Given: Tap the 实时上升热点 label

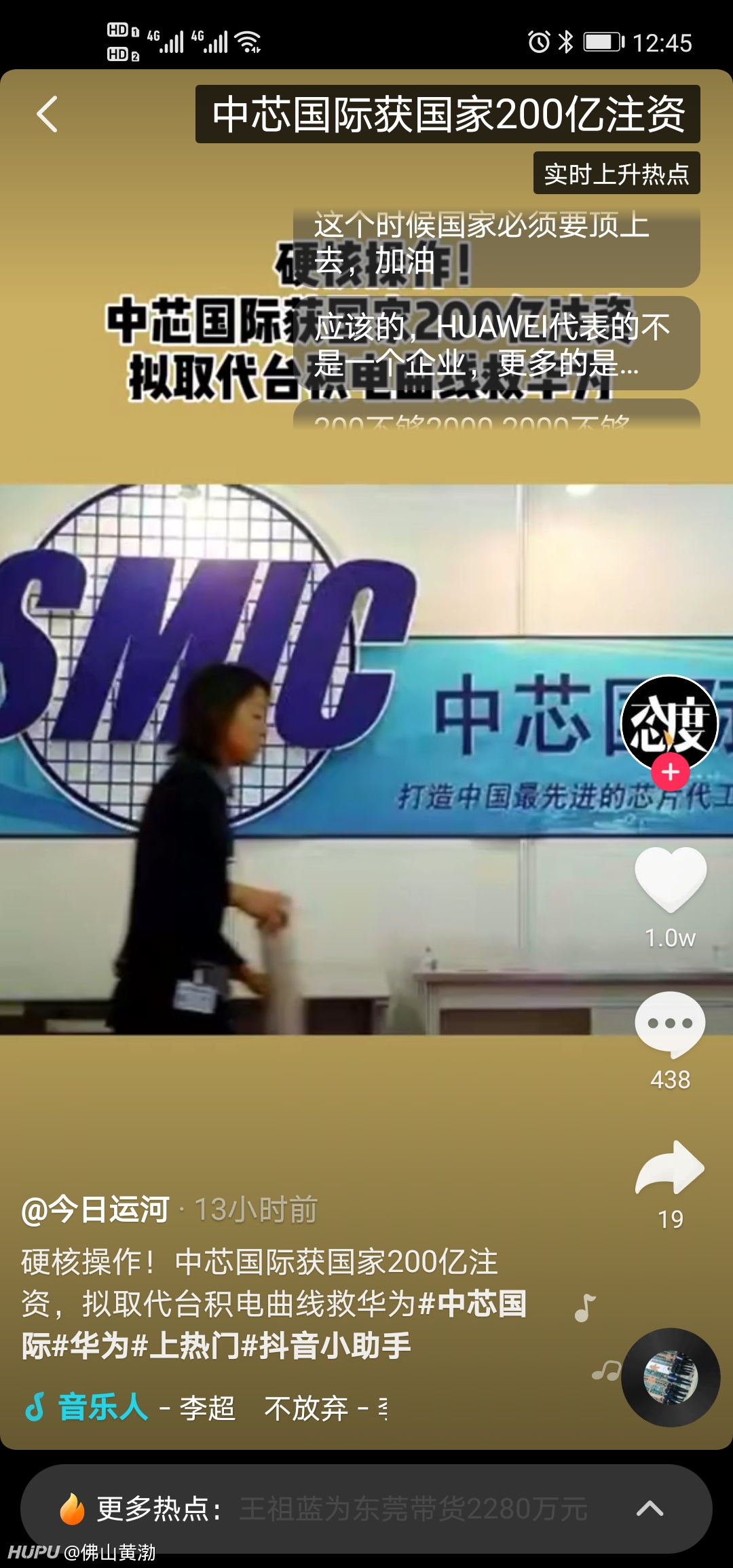Looking at the screenshot, I should 617,174.
